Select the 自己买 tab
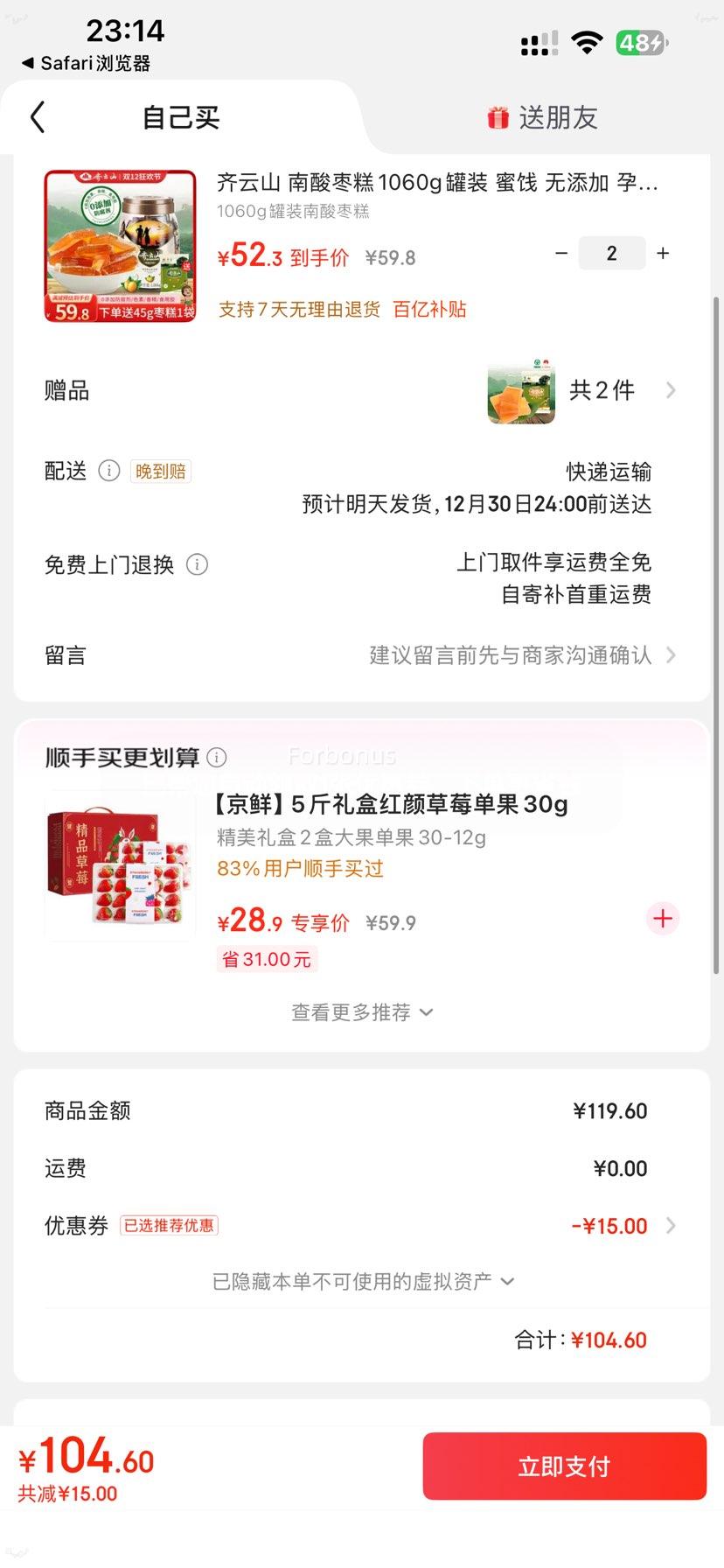 179,116
